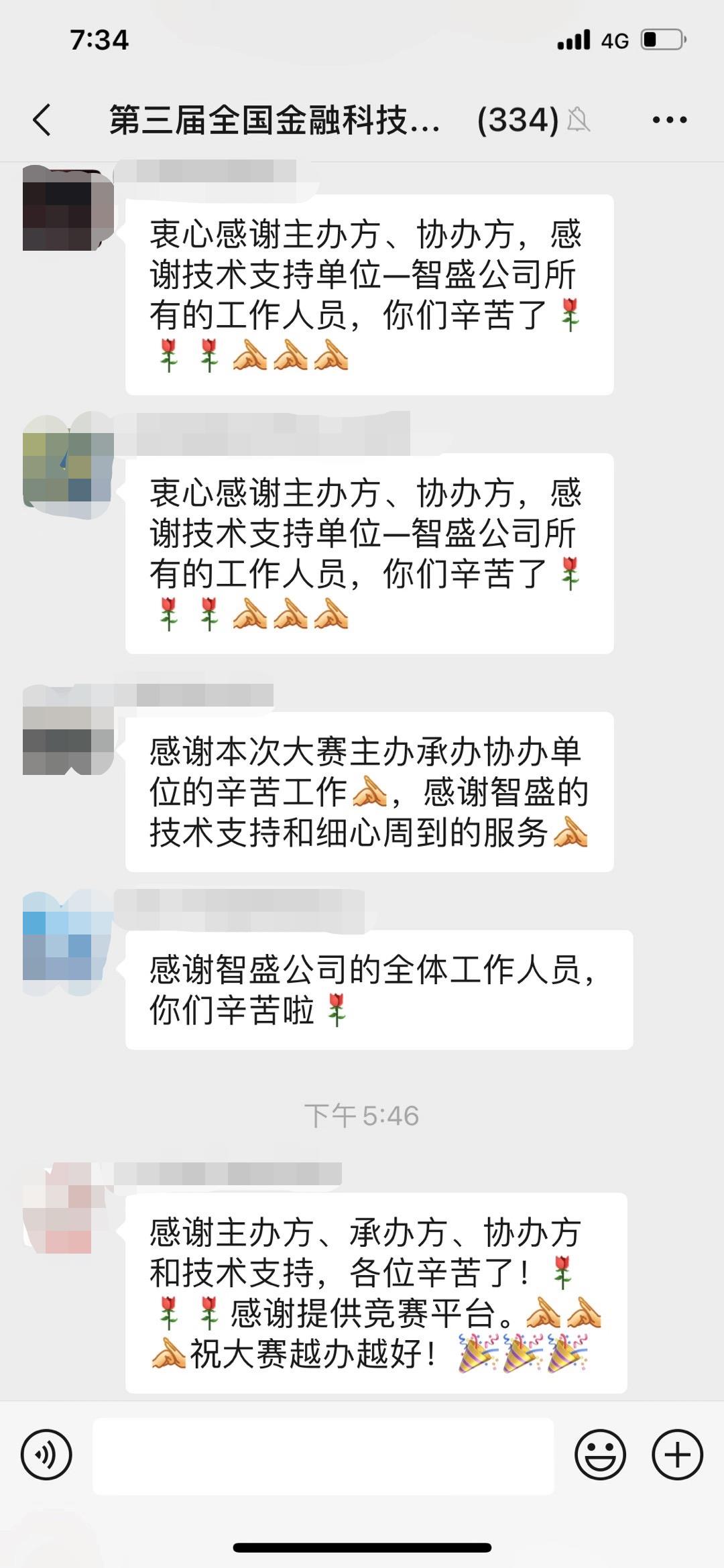Image resolution: width=724 pixels, height=1568 pixels.
Task: Open profile of sender saying 感谢本次大赛主办承办
Action: tap(67, 731)
